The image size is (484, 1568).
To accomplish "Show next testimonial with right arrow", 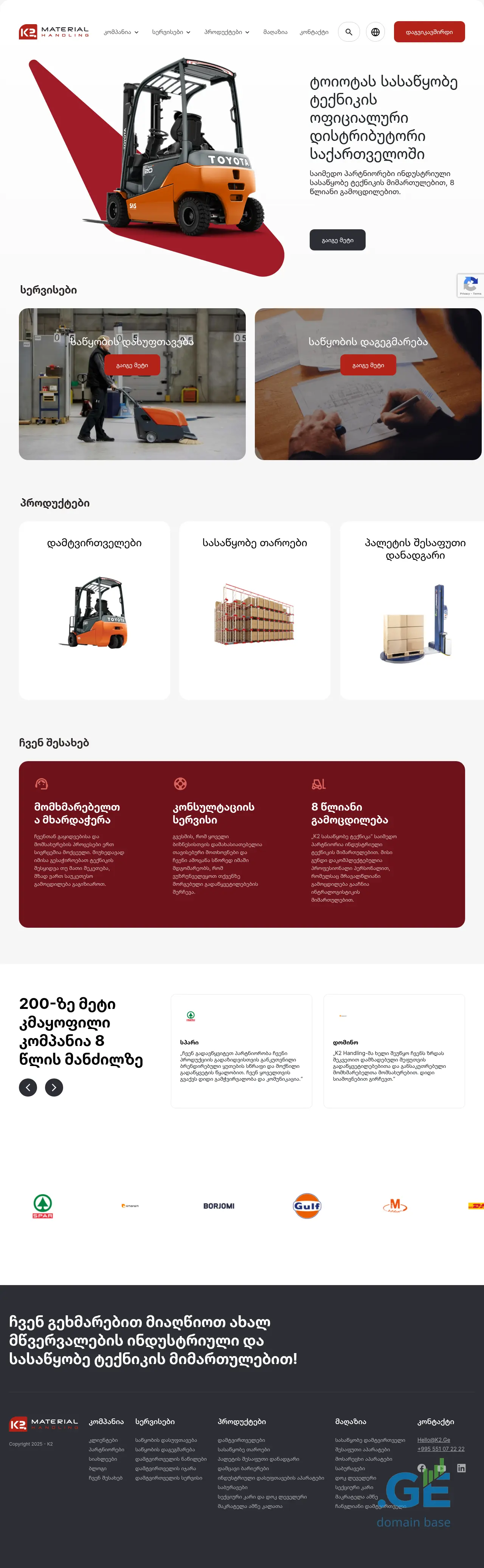I will coord(54,1087).
